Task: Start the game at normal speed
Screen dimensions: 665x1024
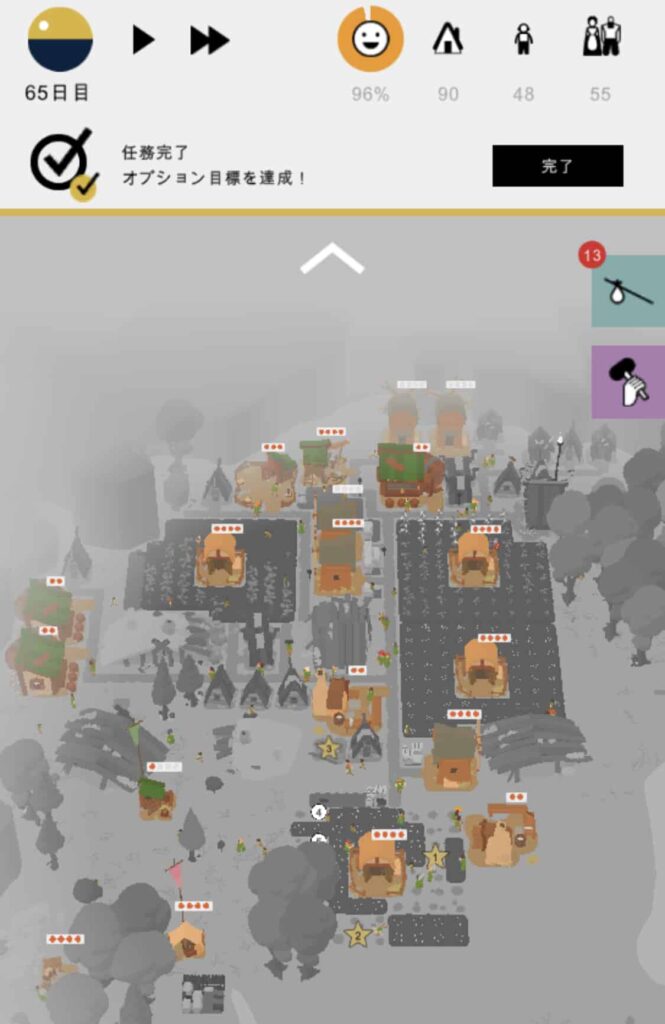Action: pos(143,40)
